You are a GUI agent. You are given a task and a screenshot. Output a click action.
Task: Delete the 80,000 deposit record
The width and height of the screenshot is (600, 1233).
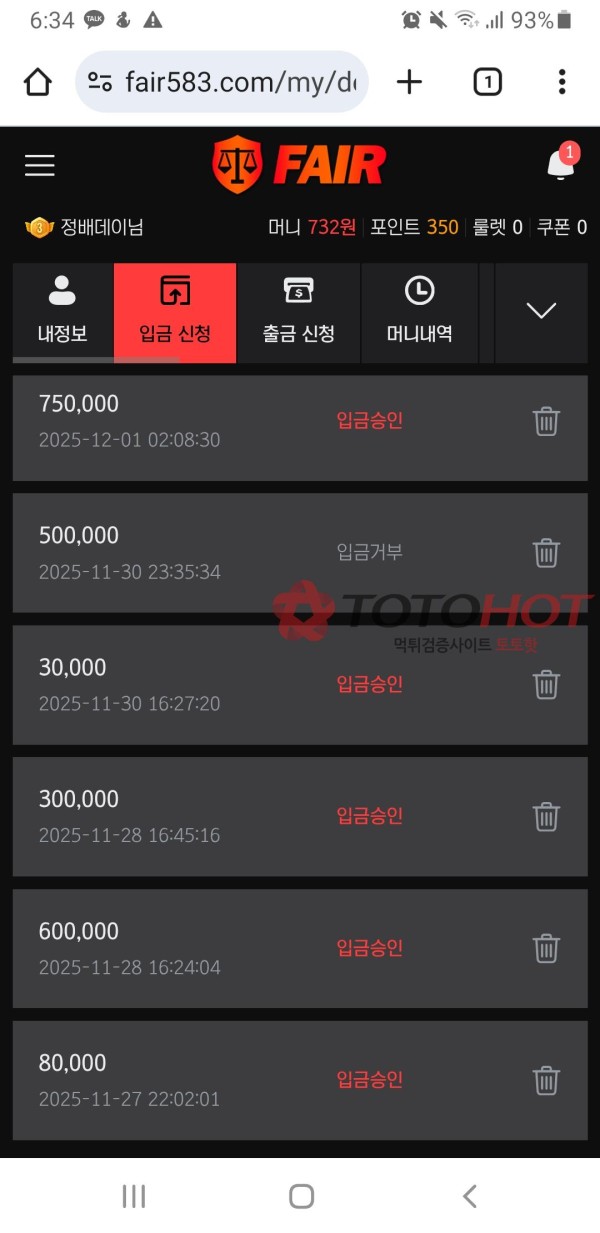point(546,1080)
